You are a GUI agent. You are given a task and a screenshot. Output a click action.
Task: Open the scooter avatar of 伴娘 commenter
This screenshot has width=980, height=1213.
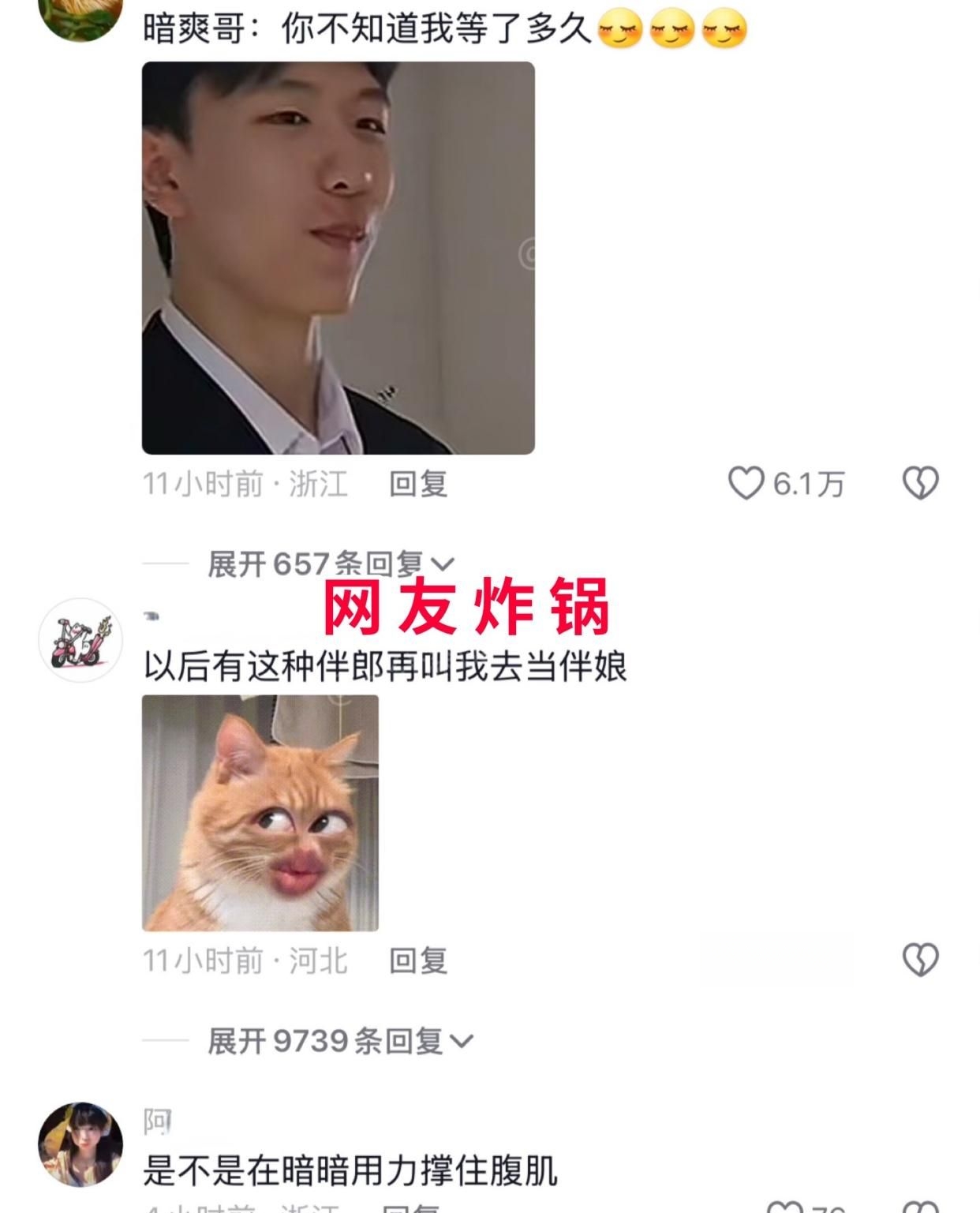(x=80, y=641)
